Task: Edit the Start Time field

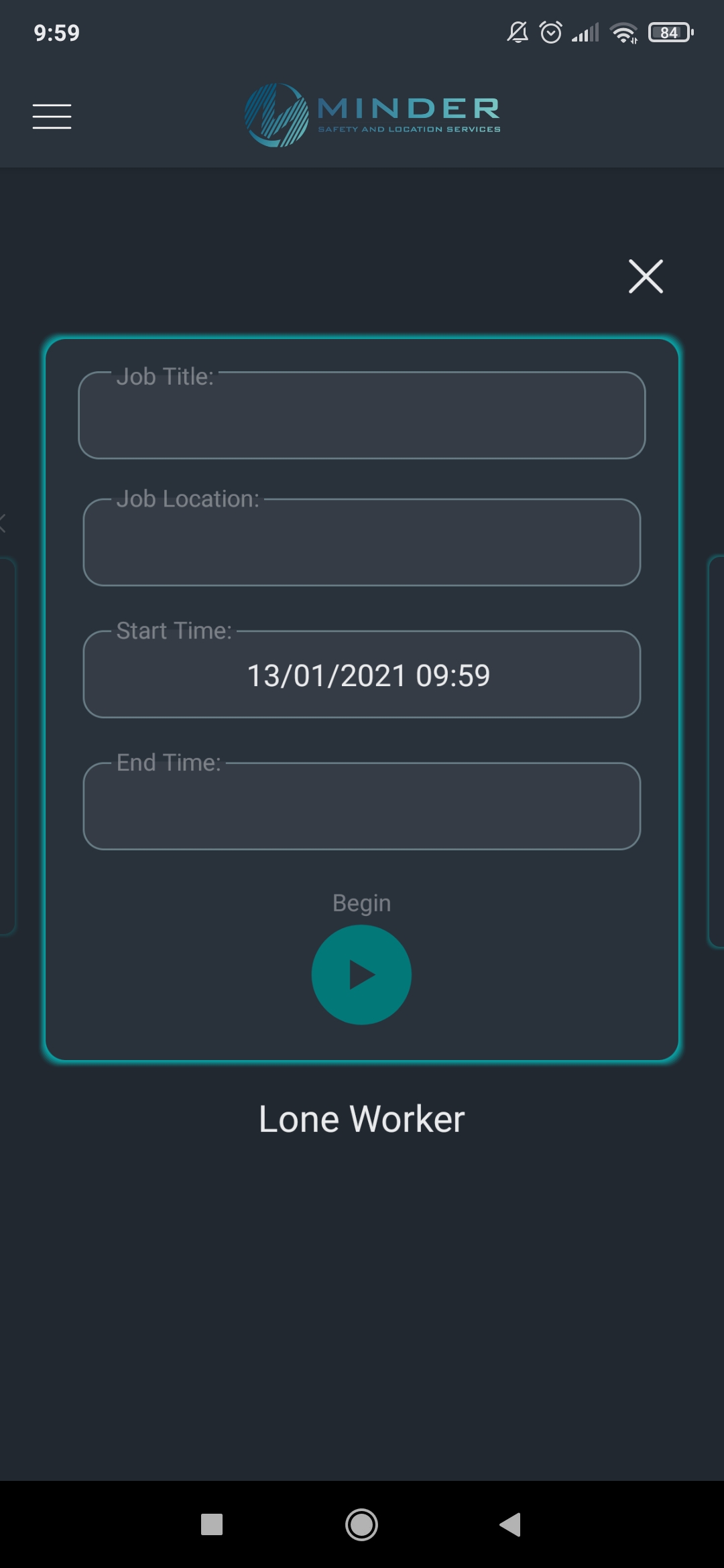Action: [x=362, y=675]
